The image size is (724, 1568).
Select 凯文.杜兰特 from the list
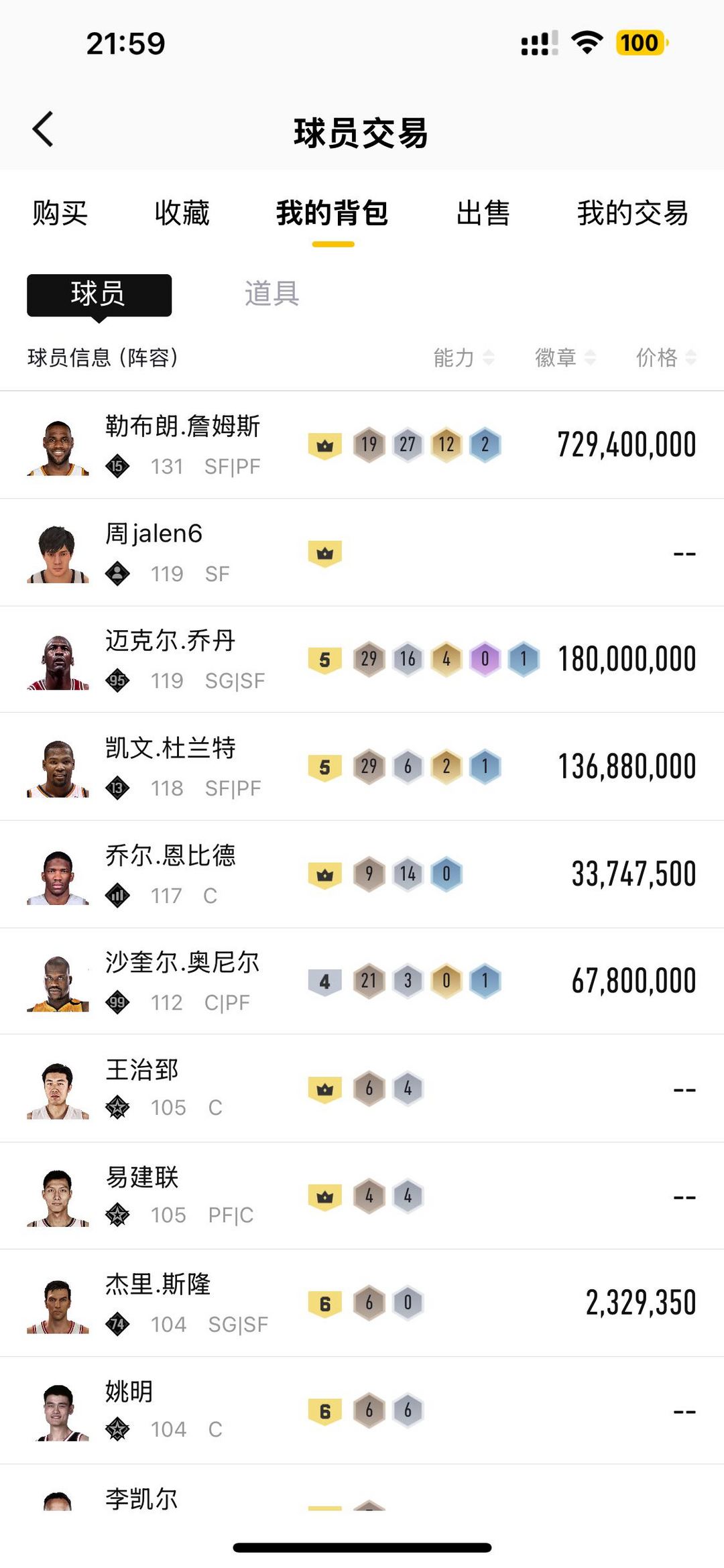362,767
